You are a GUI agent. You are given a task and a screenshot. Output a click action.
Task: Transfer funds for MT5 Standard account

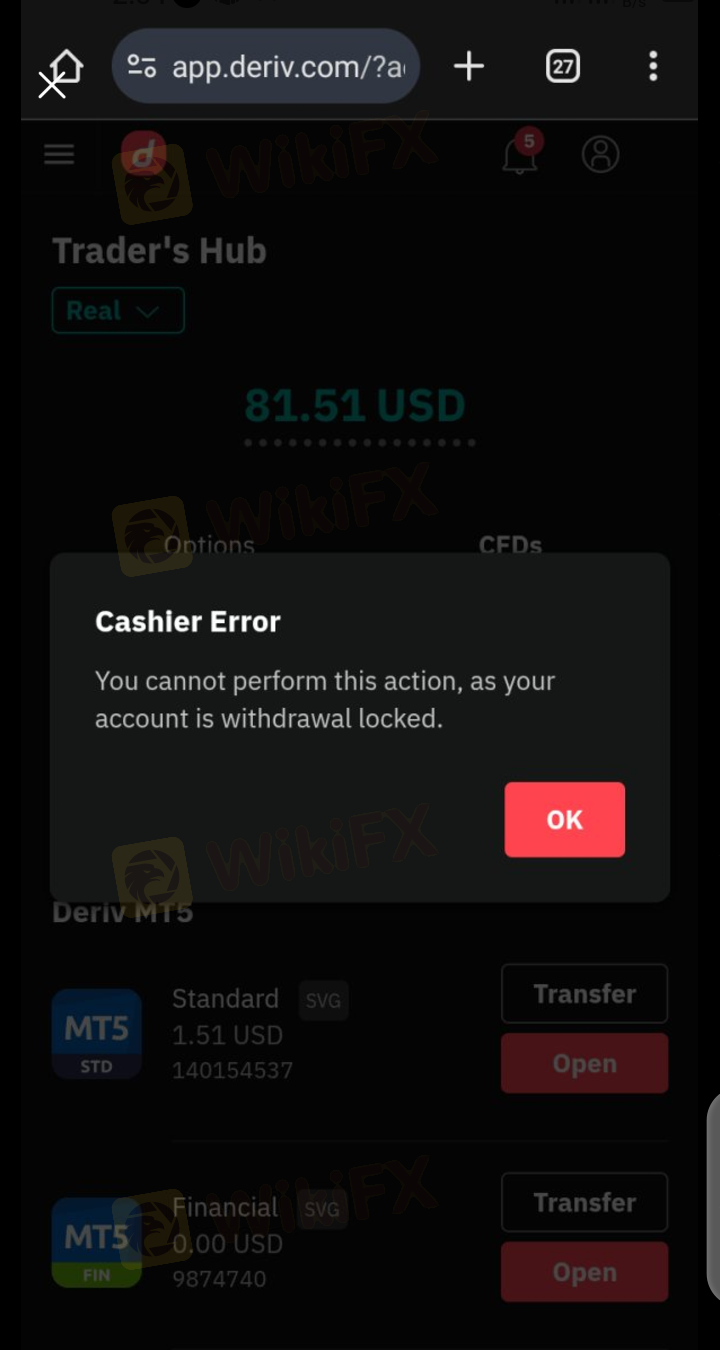point(584,994)
